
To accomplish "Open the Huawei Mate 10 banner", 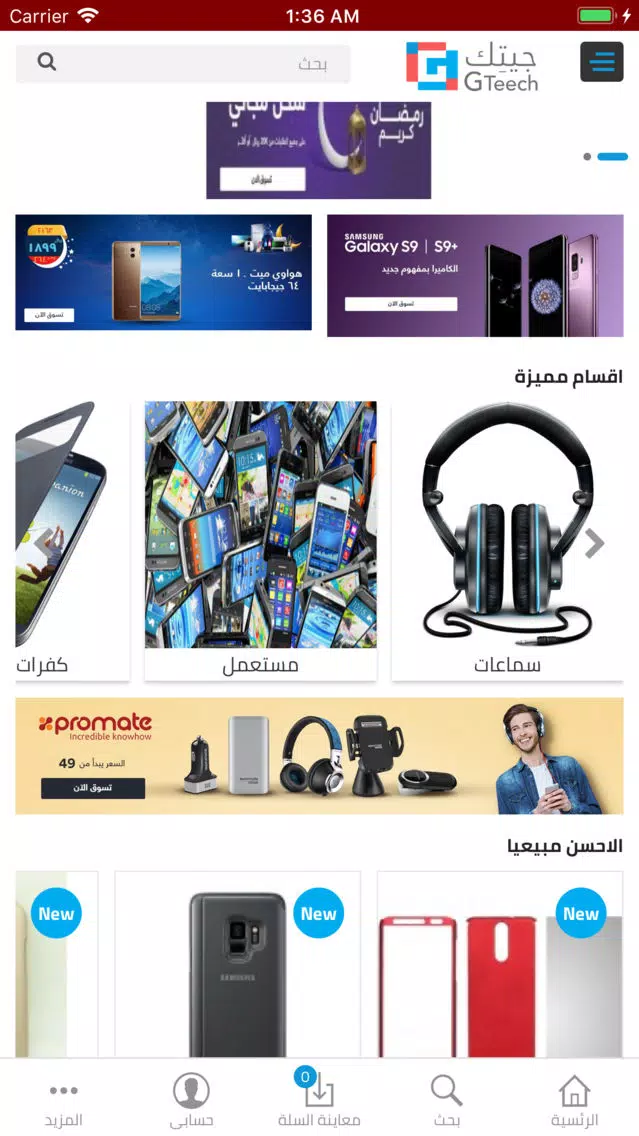I will (x=163, y=272).
